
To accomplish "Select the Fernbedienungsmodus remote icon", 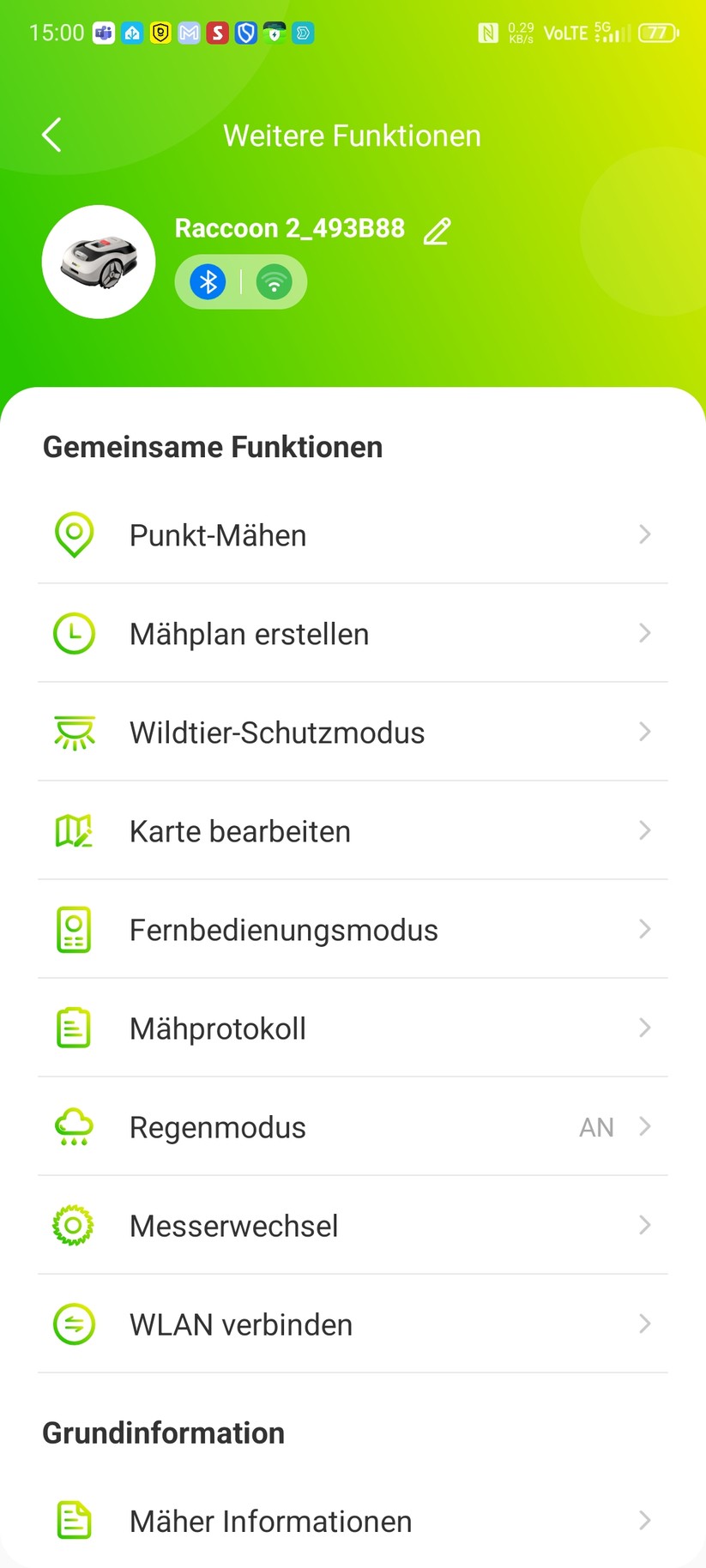I will pyautogui.click(x=73, y=929).
